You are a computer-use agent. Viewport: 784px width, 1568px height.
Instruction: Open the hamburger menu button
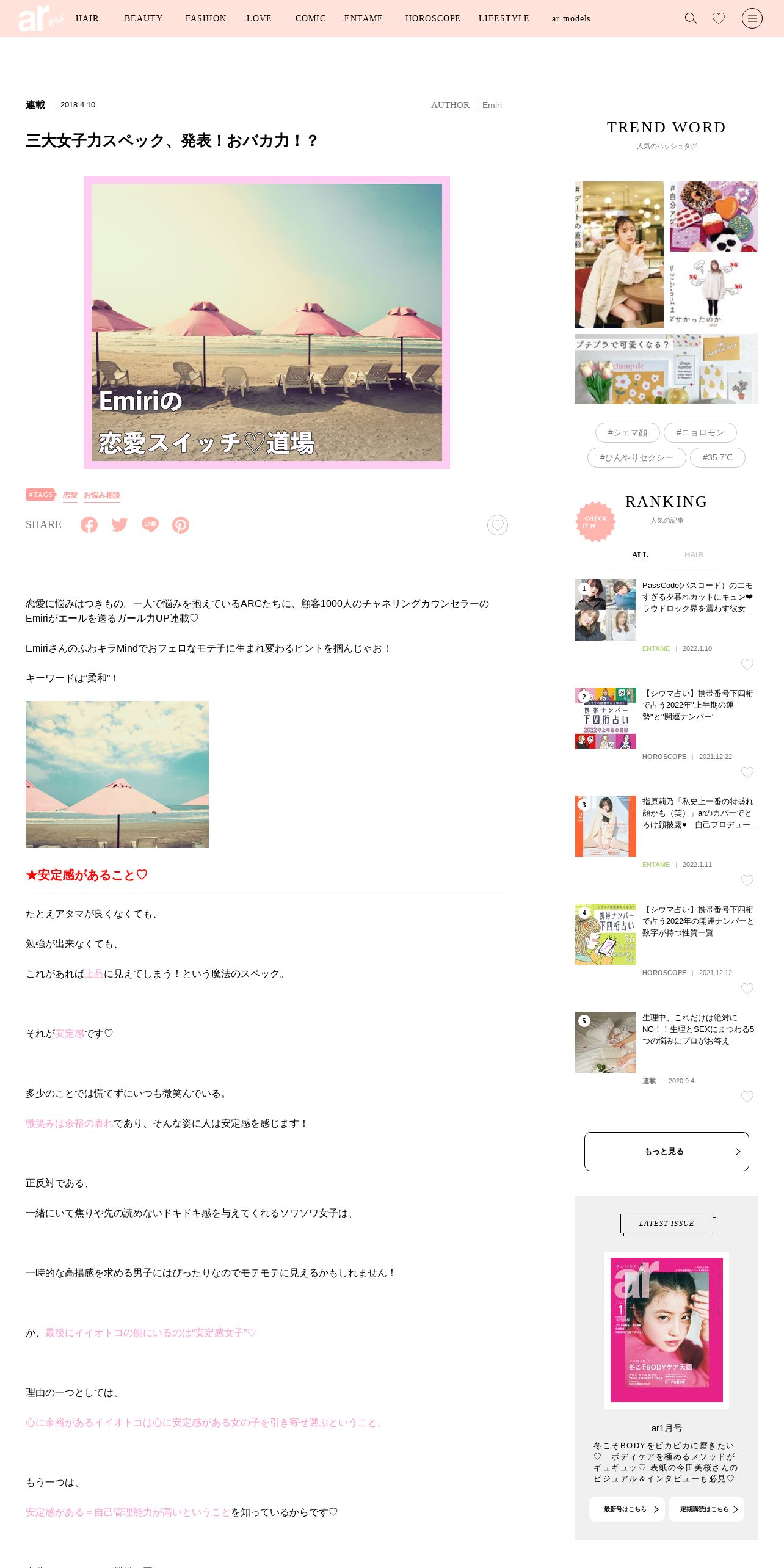tap(752, 18)
